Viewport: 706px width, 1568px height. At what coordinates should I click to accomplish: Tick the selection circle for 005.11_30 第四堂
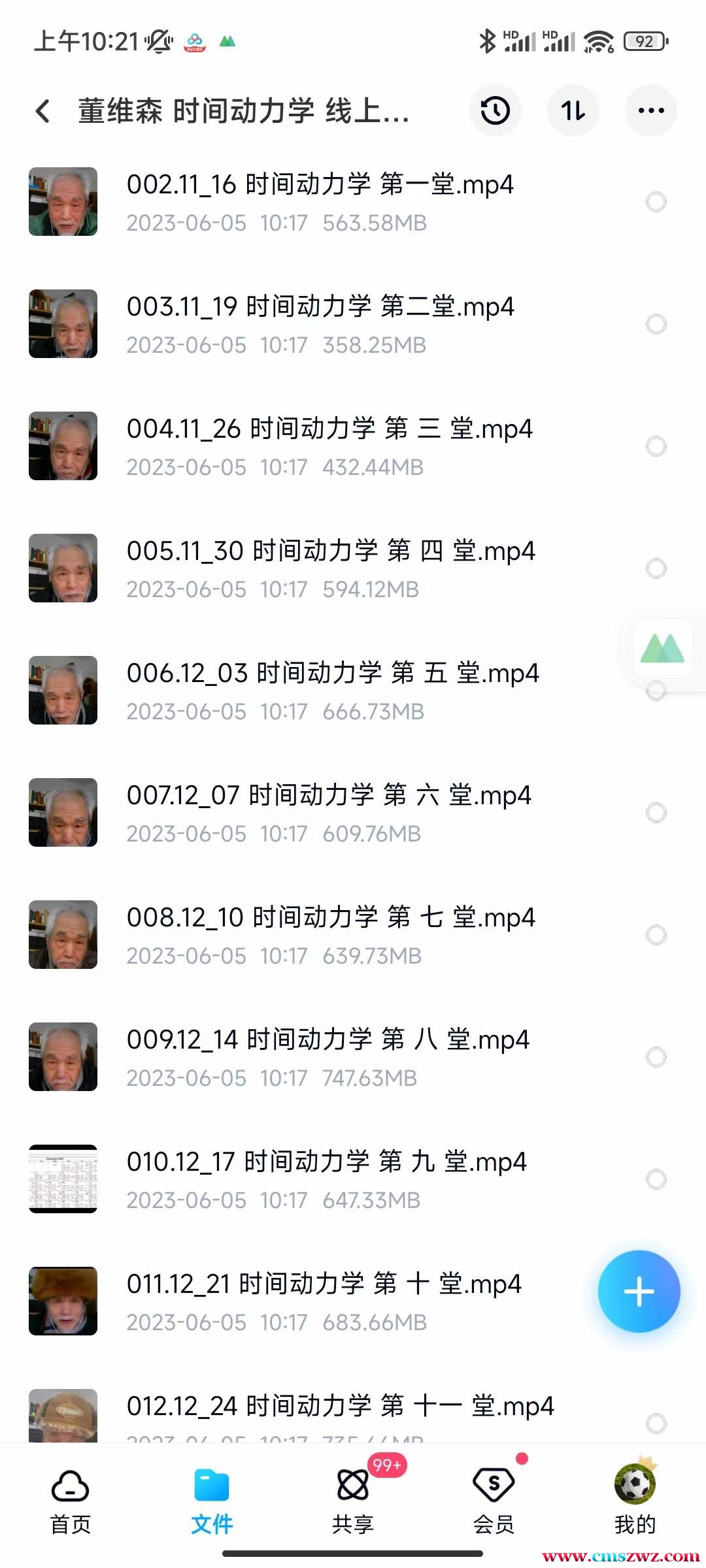[656, 568]
